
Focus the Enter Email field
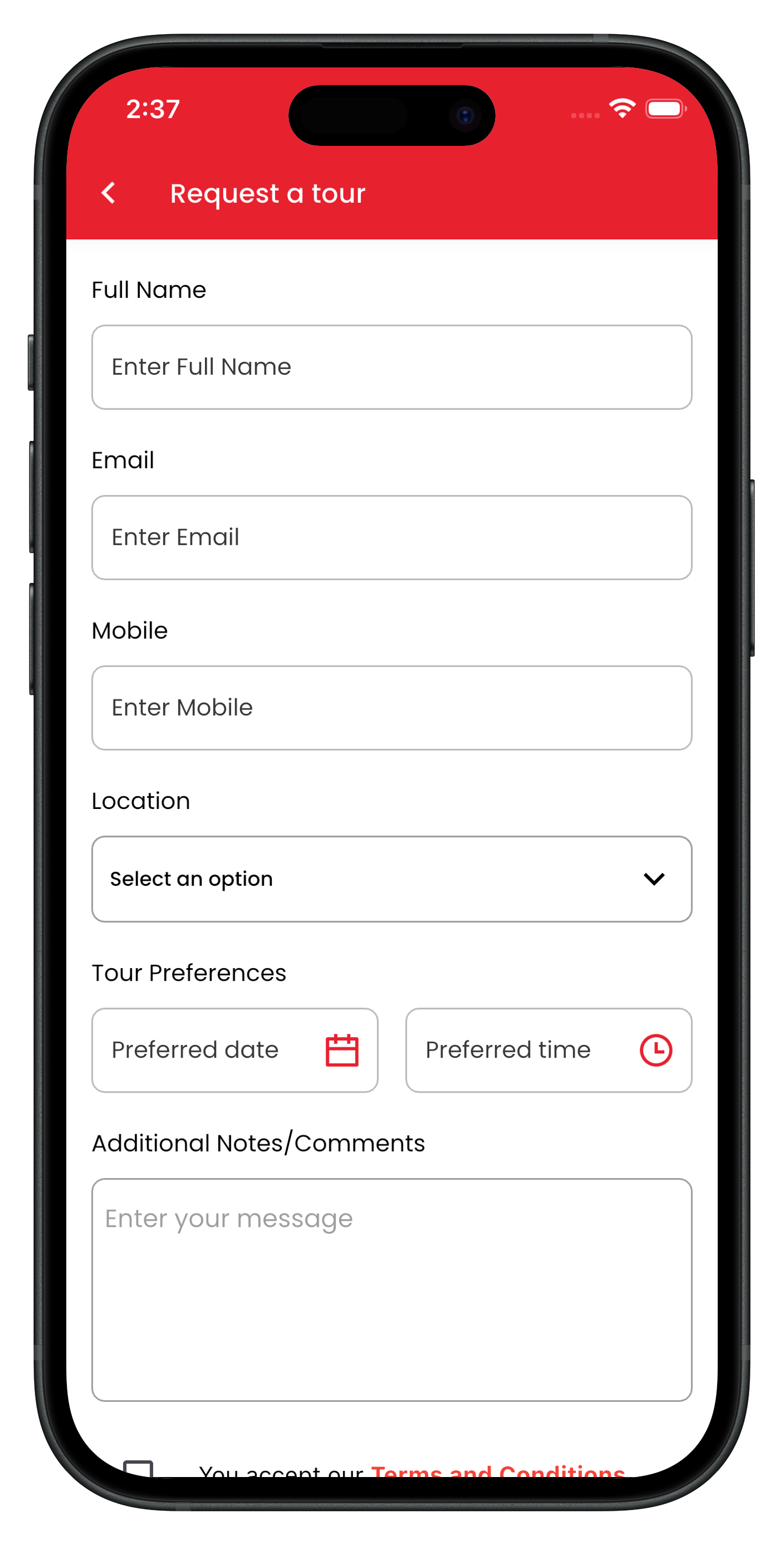point(391,538)
